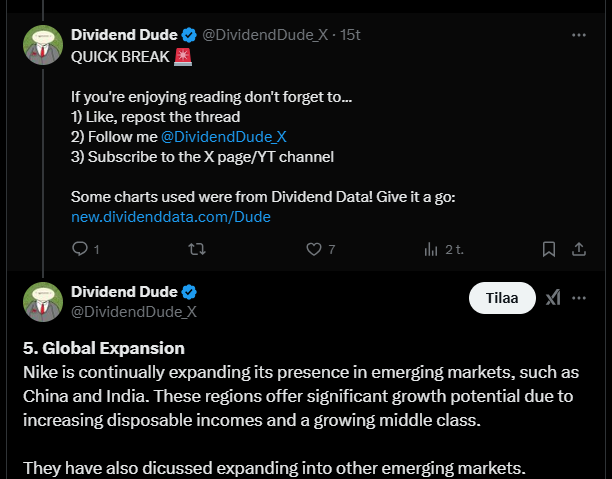
Task: Bookmark the QUICK BREAK post
Action: (549, 249)
